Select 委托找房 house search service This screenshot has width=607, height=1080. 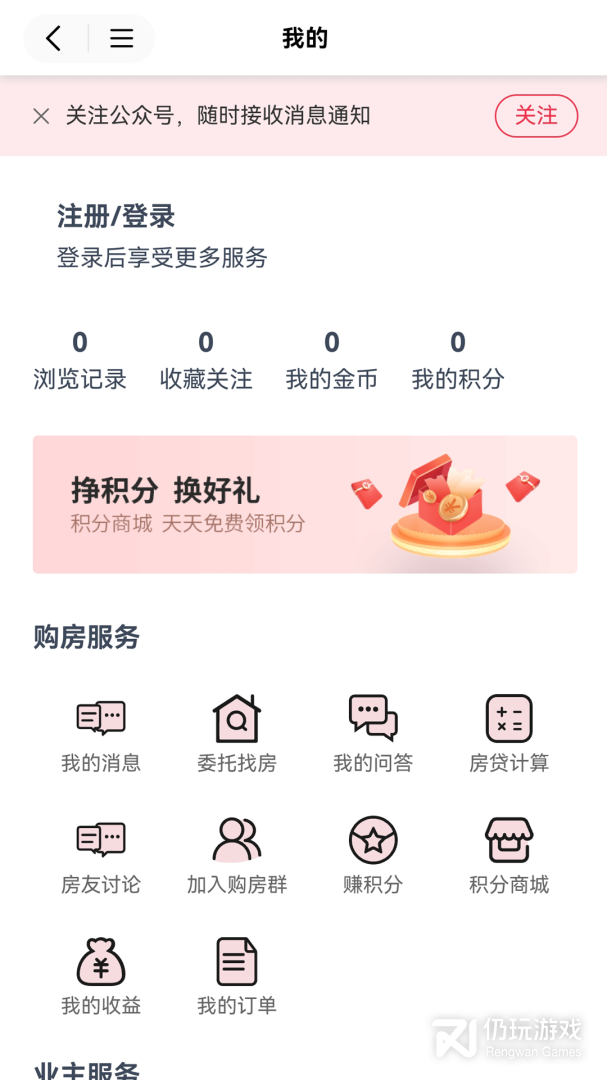pos(237,733)
